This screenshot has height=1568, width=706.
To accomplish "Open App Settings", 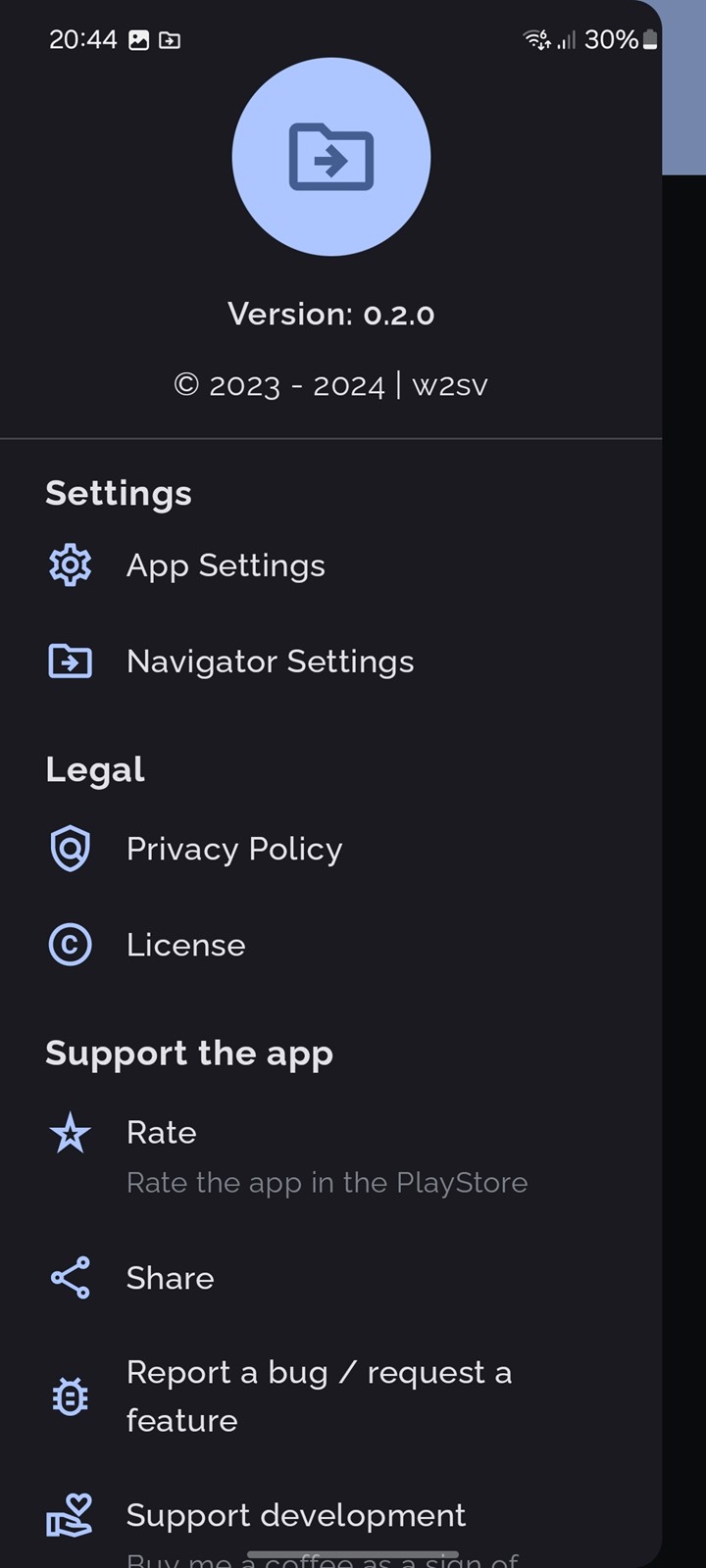I will click(226, 565).
